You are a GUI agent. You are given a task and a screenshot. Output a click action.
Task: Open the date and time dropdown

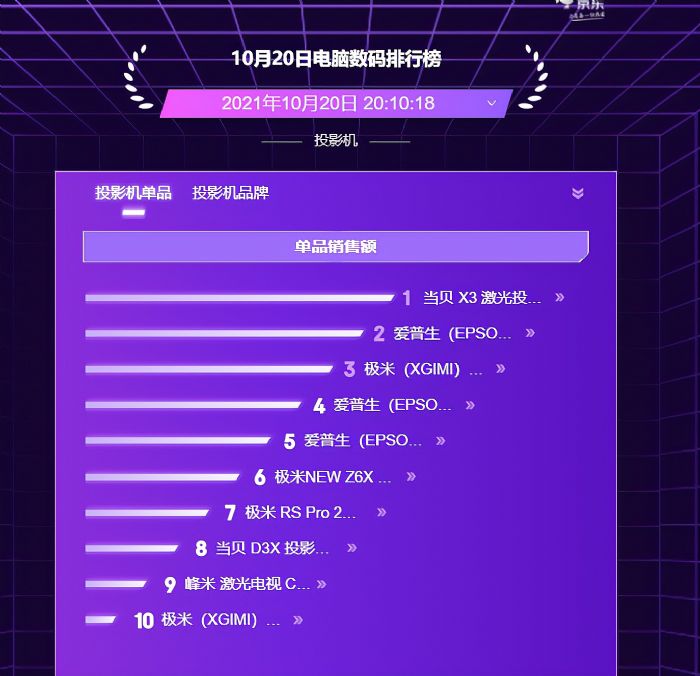click(491, 103)
